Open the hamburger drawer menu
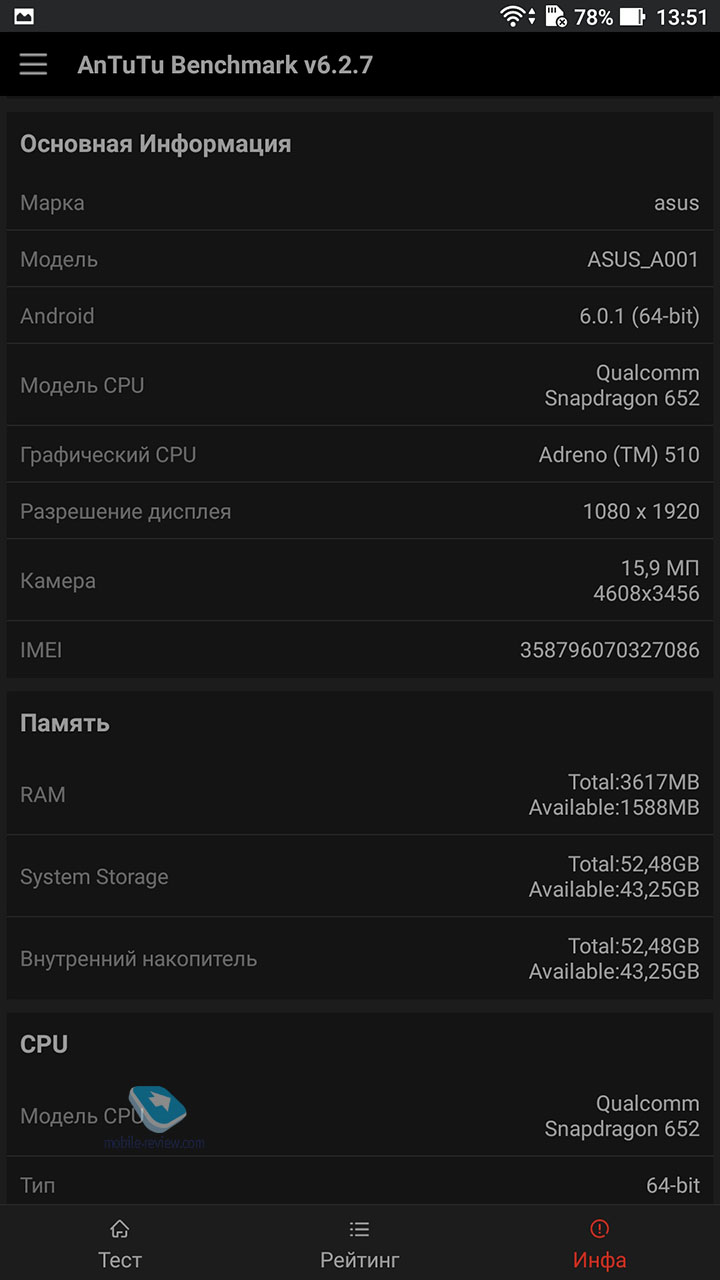720x1280 pixels. [33, 65]
